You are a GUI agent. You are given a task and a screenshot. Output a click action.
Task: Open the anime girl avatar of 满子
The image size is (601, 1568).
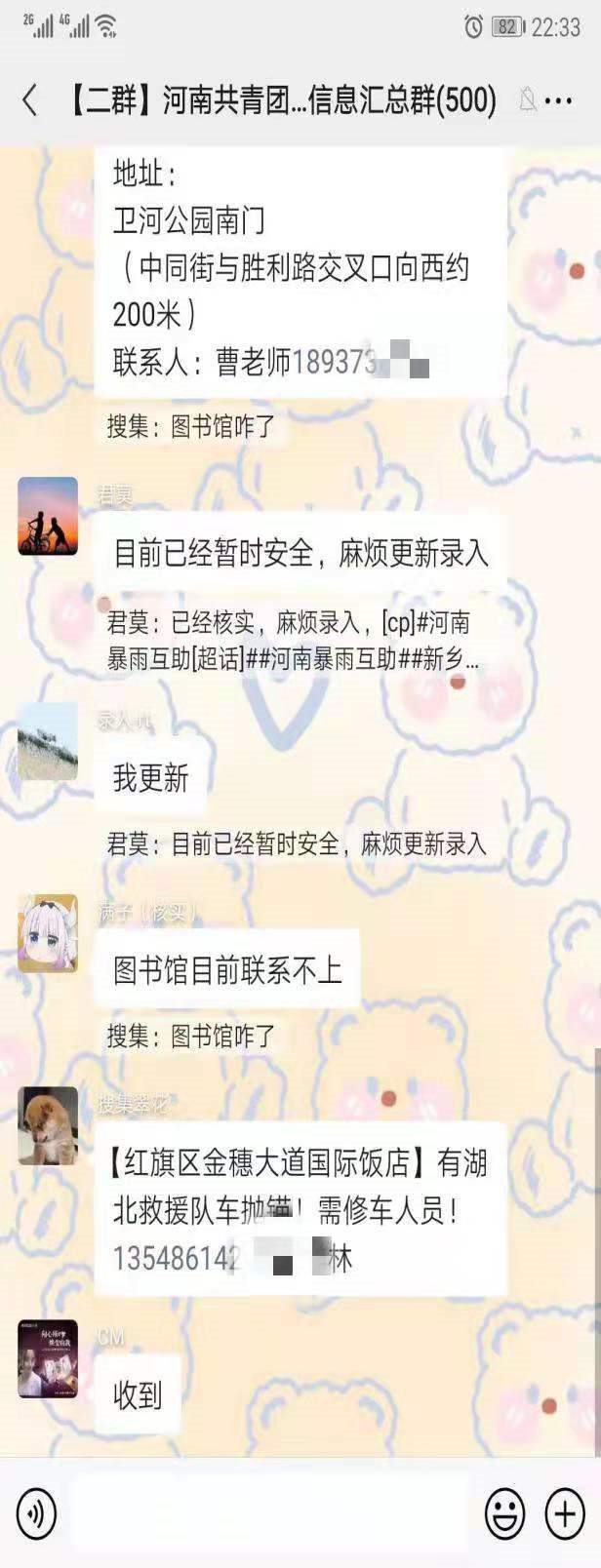[48, 933]
